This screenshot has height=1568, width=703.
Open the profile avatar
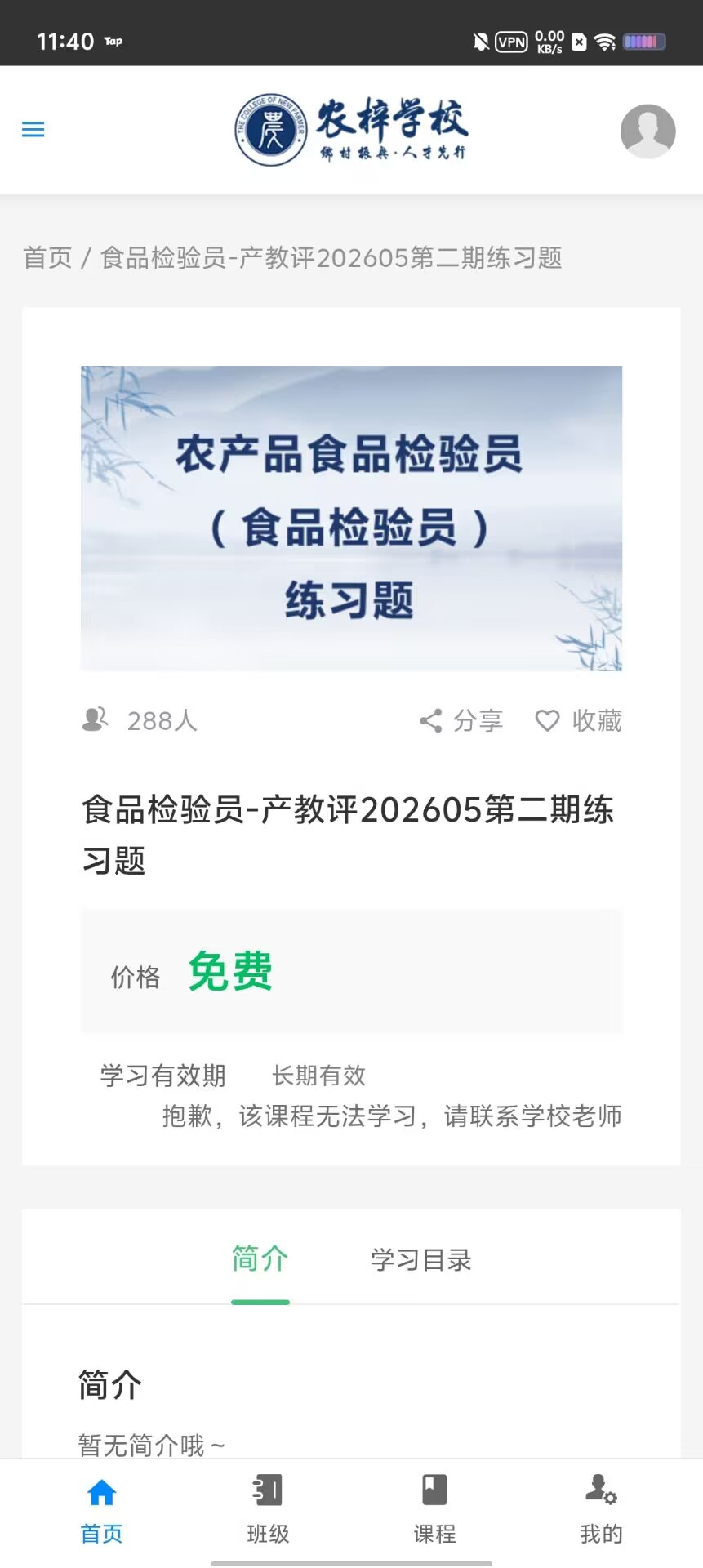click(647, 131)
